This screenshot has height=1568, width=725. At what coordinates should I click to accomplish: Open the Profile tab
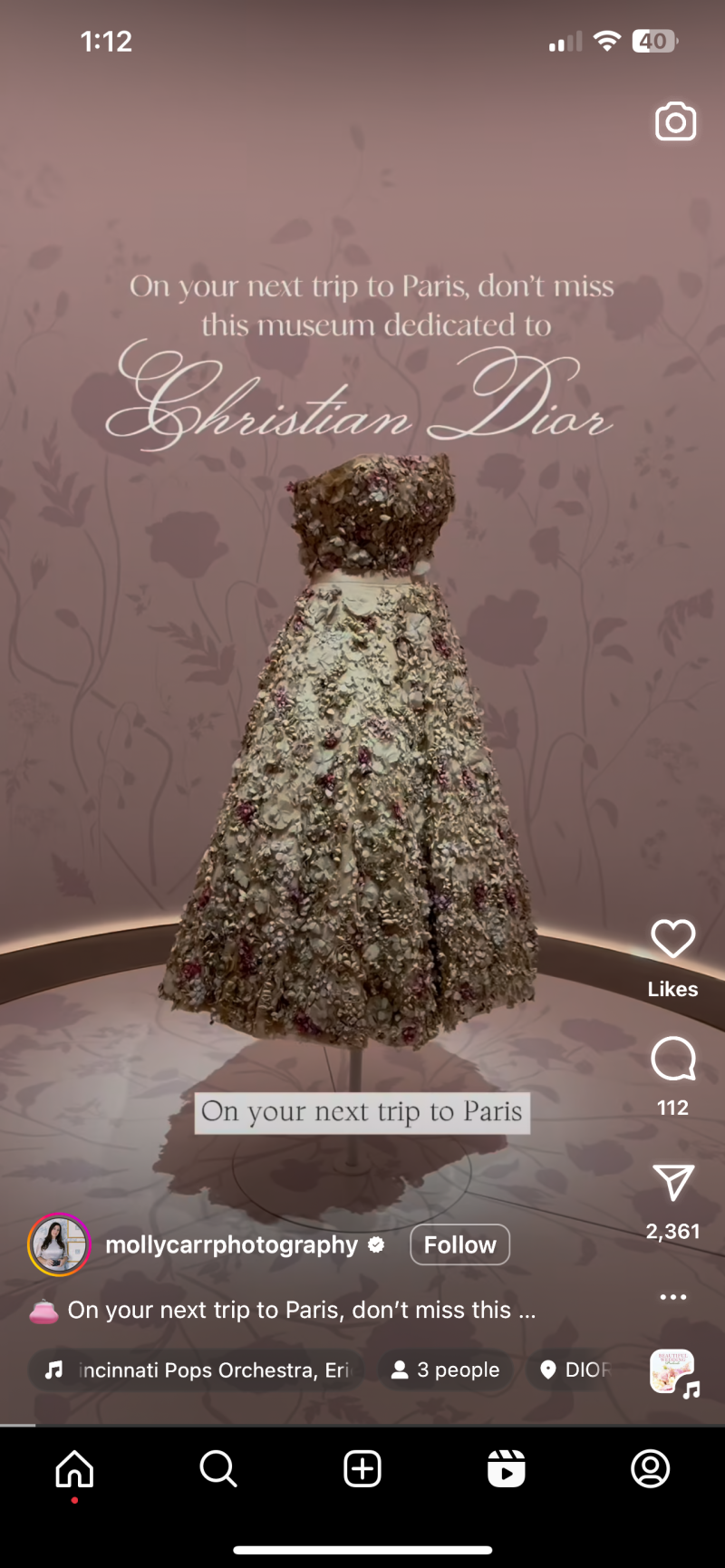point(650,1468)
